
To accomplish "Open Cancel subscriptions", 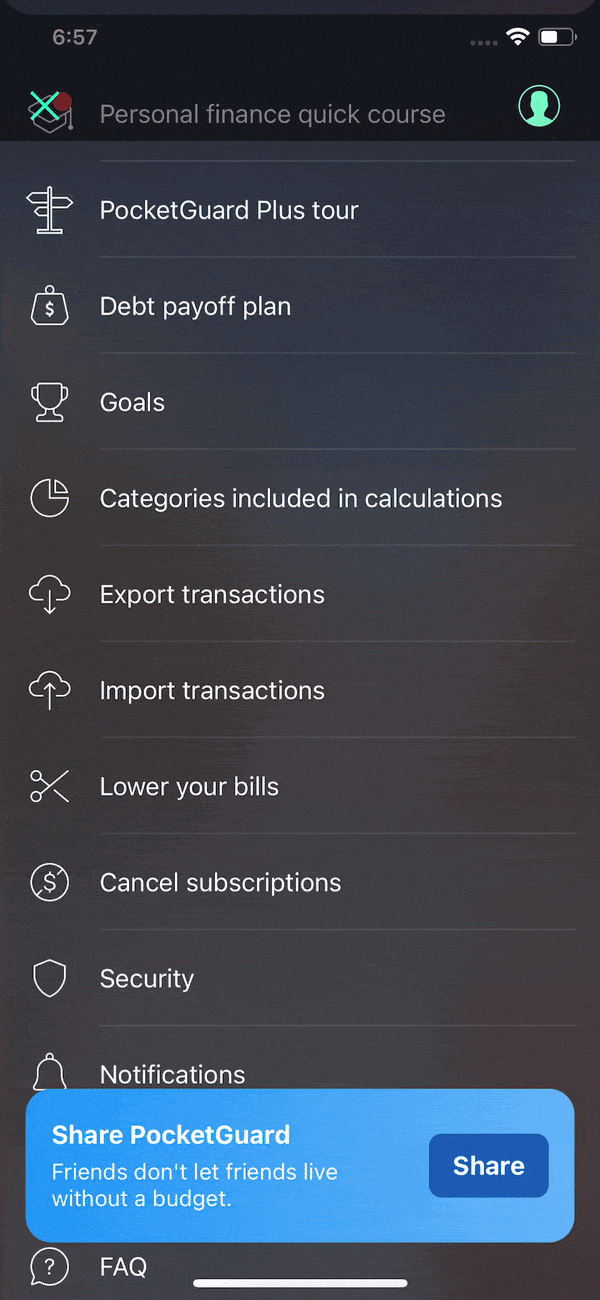I will [300, 882].
